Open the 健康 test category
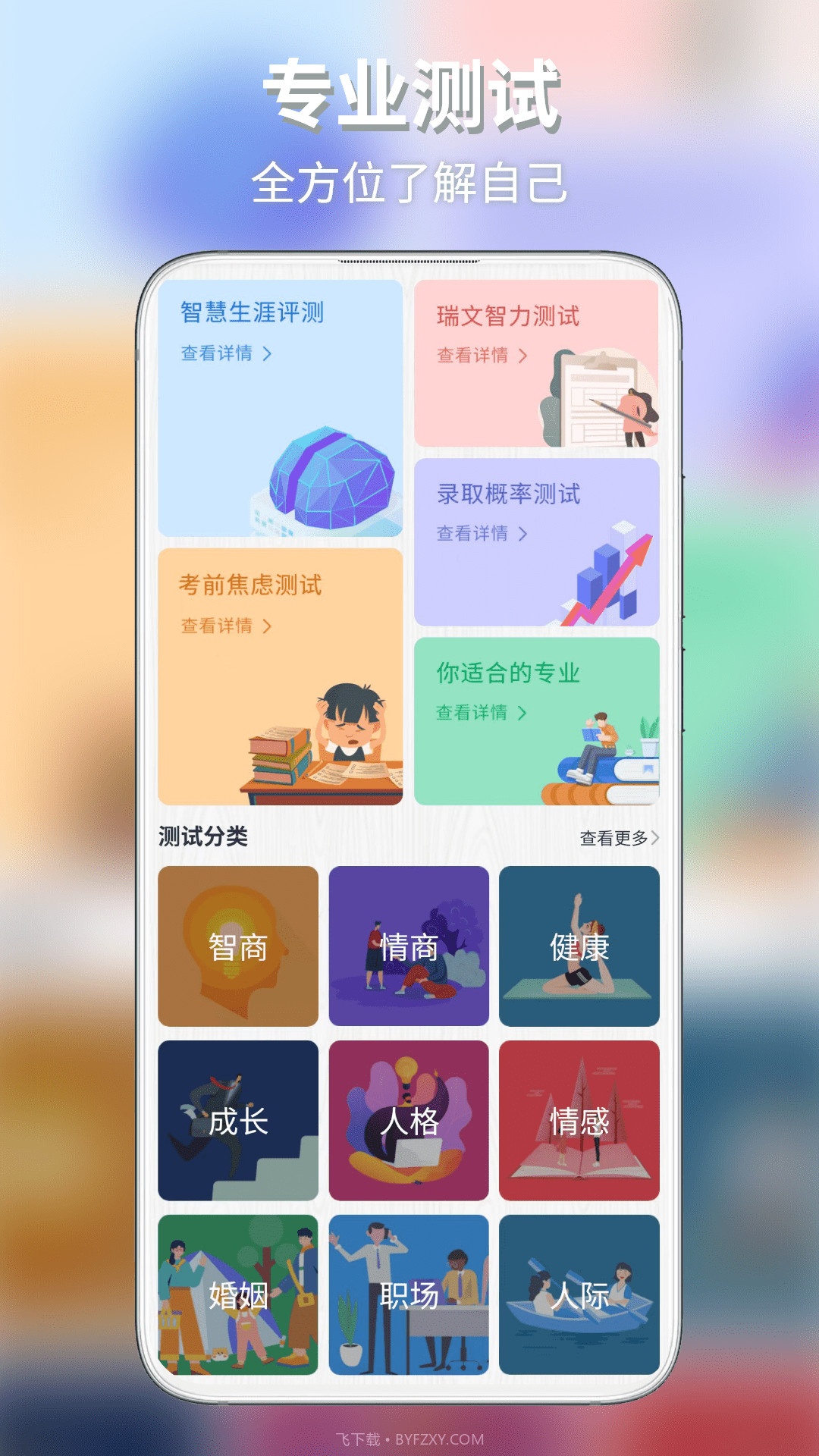819x1456 pixels. pos(580,948)
